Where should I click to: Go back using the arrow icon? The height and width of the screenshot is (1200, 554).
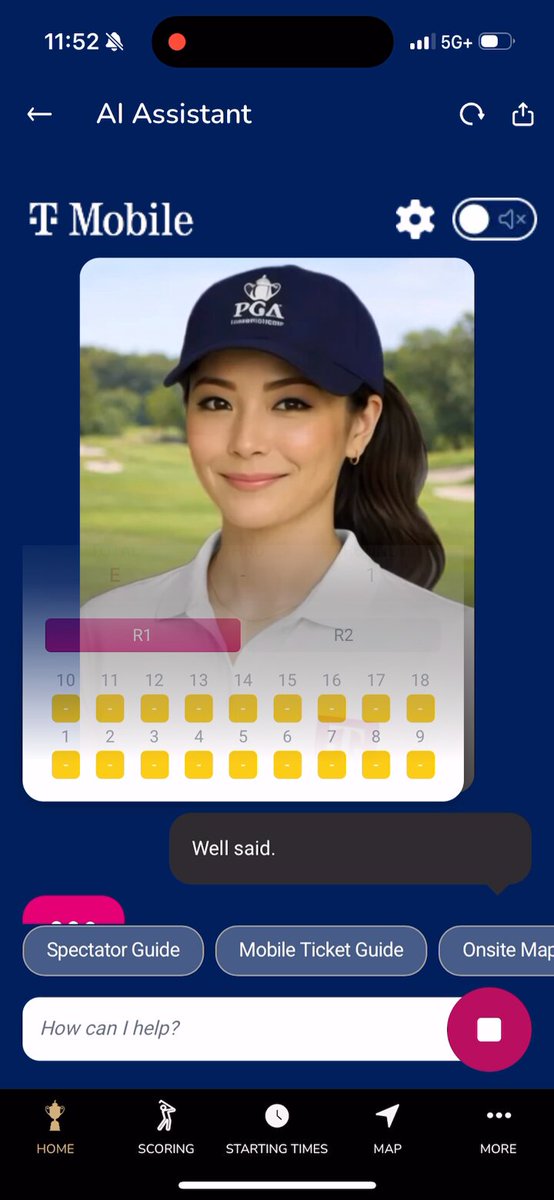click(x=39, y=114)
